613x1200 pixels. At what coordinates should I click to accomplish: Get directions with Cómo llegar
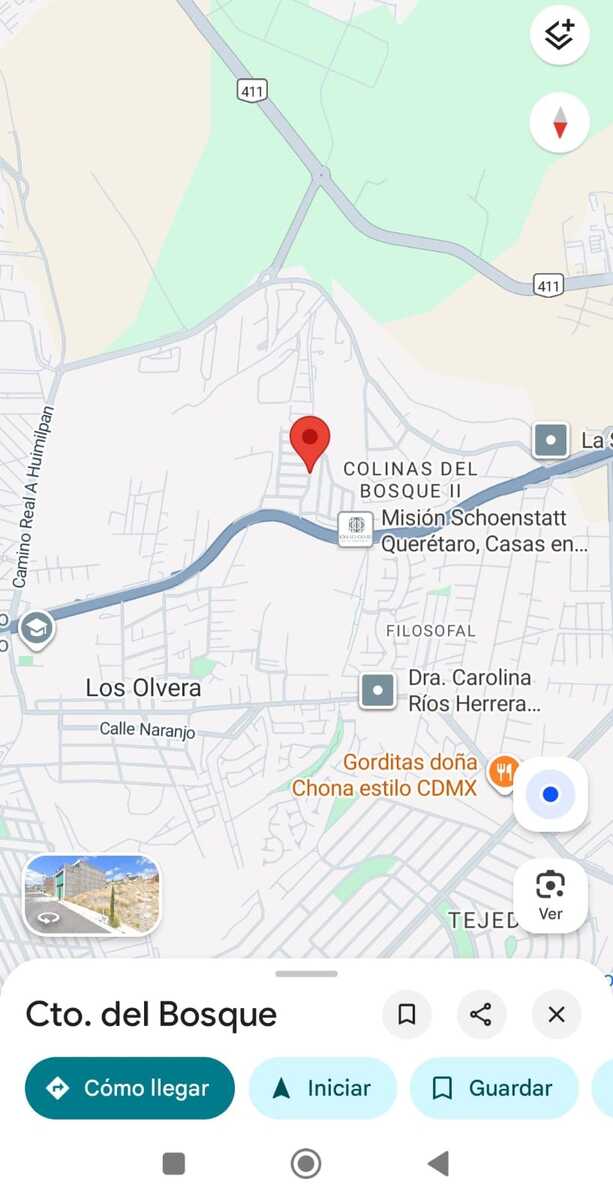click(x=130, y=1088)
